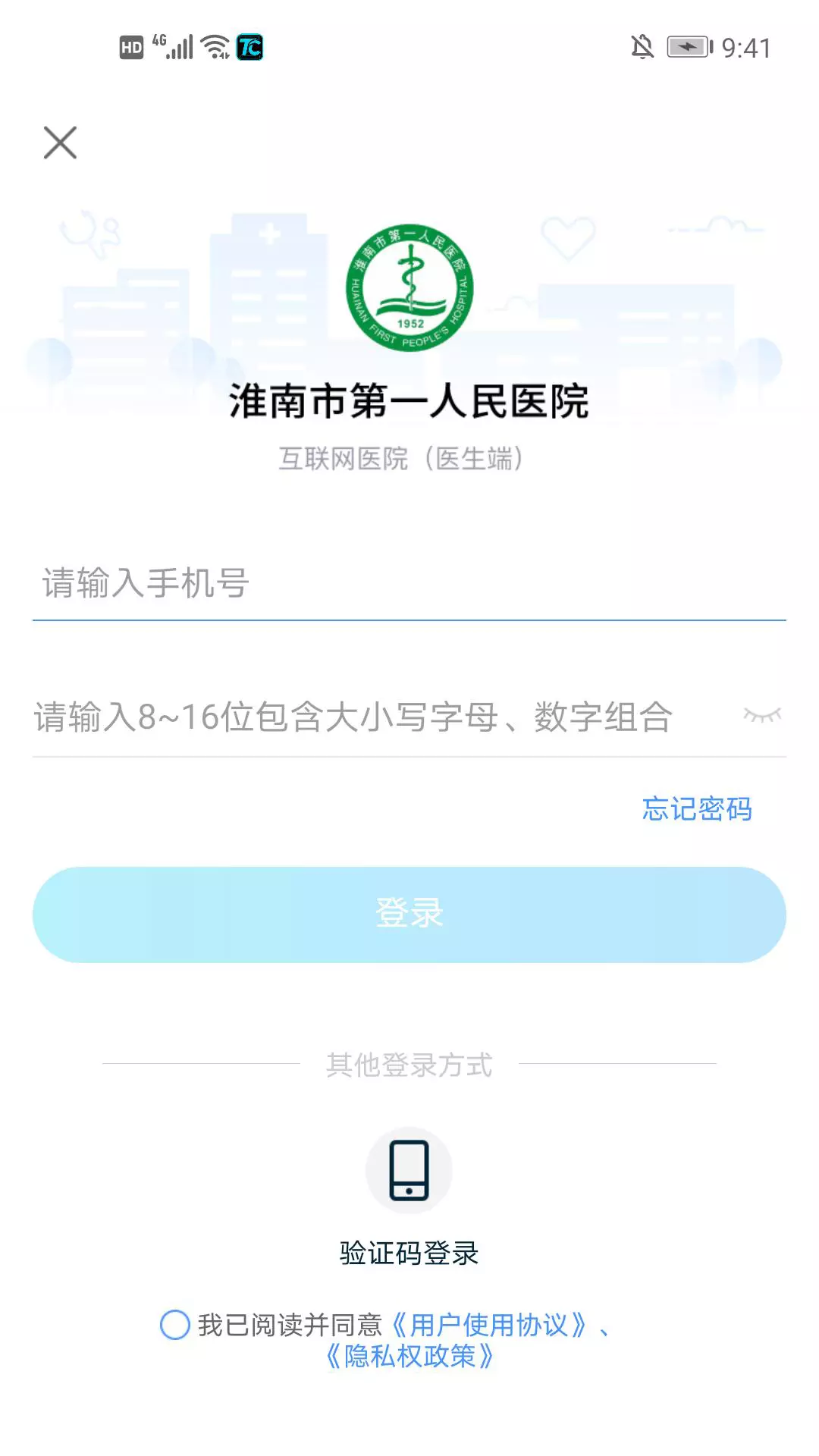This screenshot has height=1456, width=819.
Task: Focus the phone number input field
Action: pos(409,583)
